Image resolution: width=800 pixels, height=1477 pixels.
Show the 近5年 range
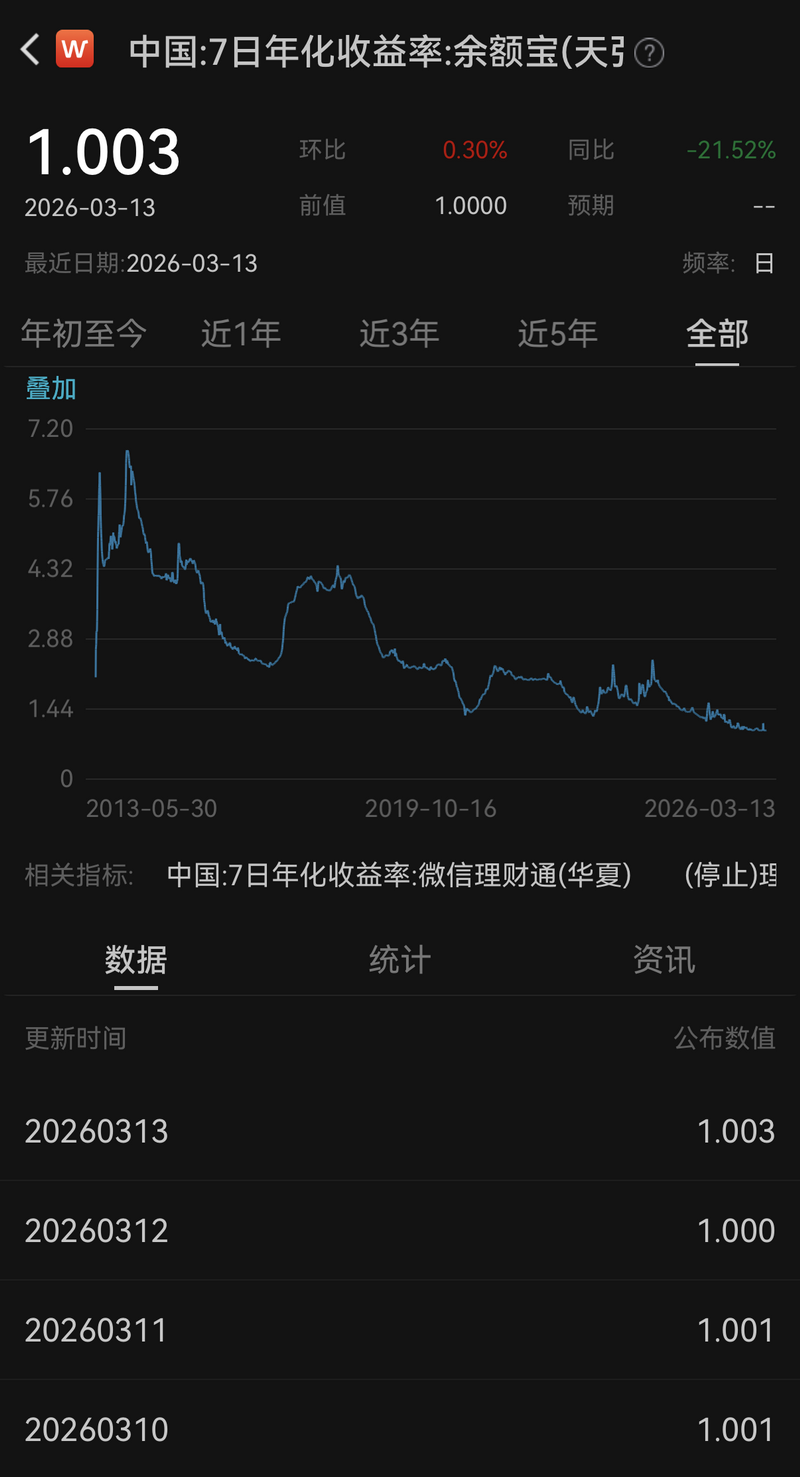click(x=557, y=333)
